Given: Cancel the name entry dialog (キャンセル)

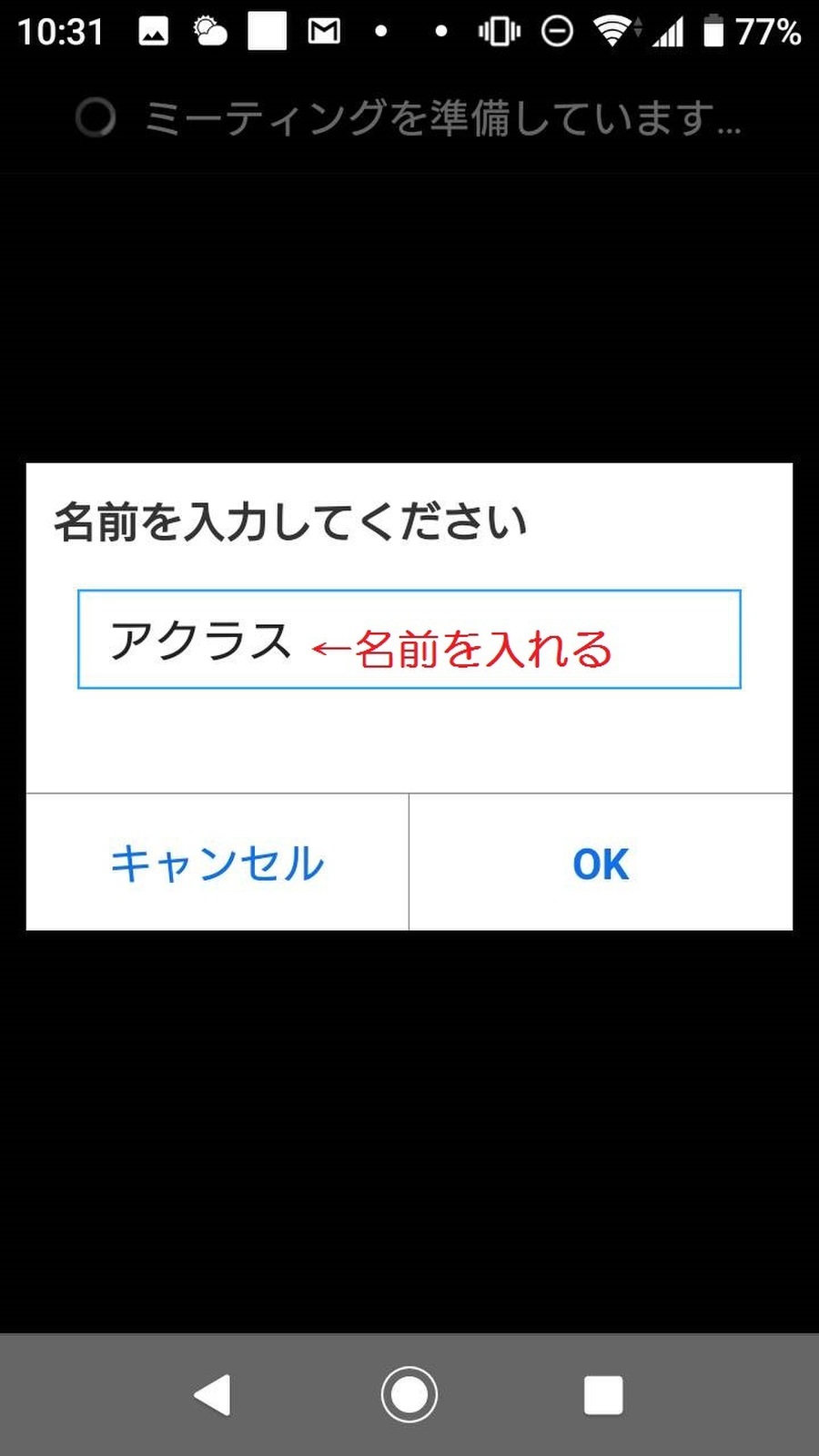Looking at the screenshot, I should [x=217, y=863].
